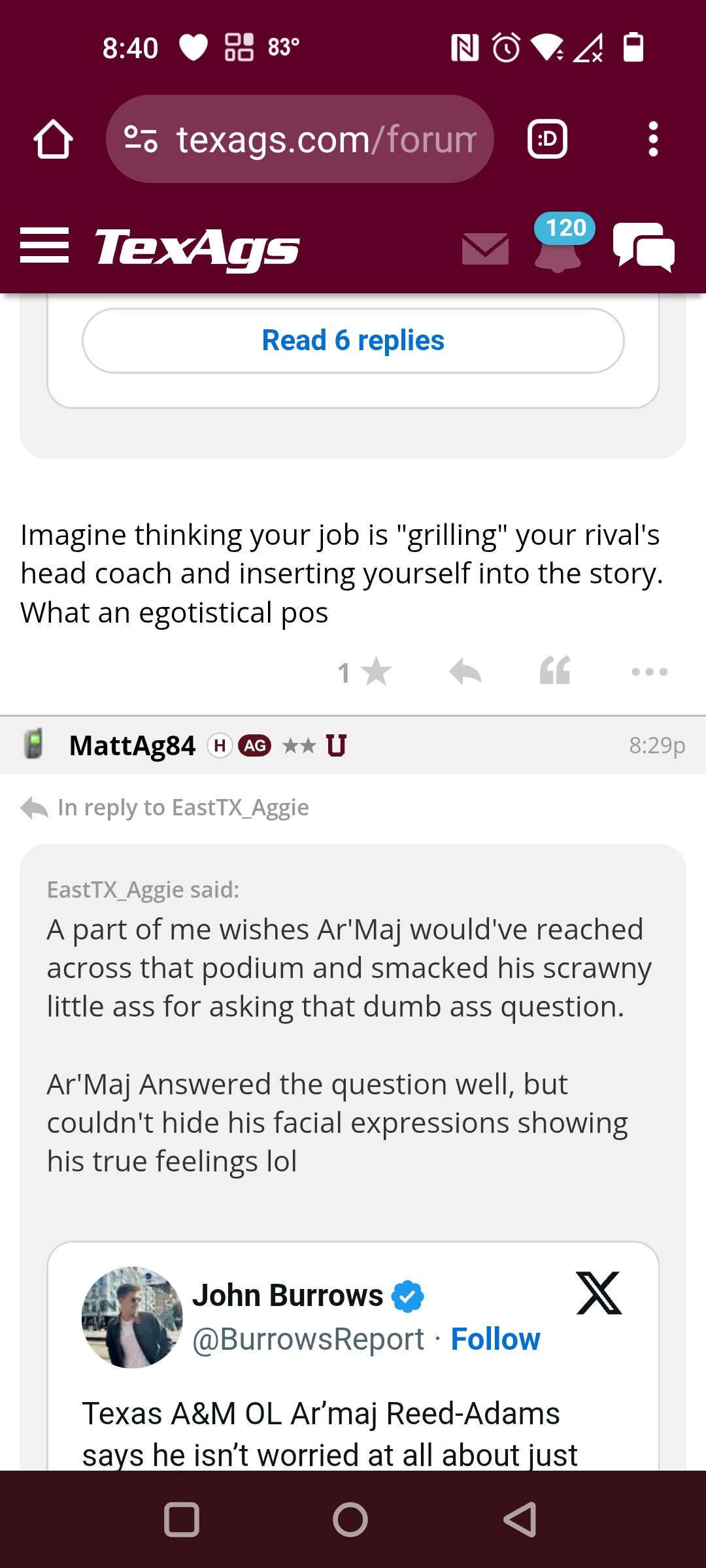
Task: Tap the texags.com address bar
Action: coord(300,139)
